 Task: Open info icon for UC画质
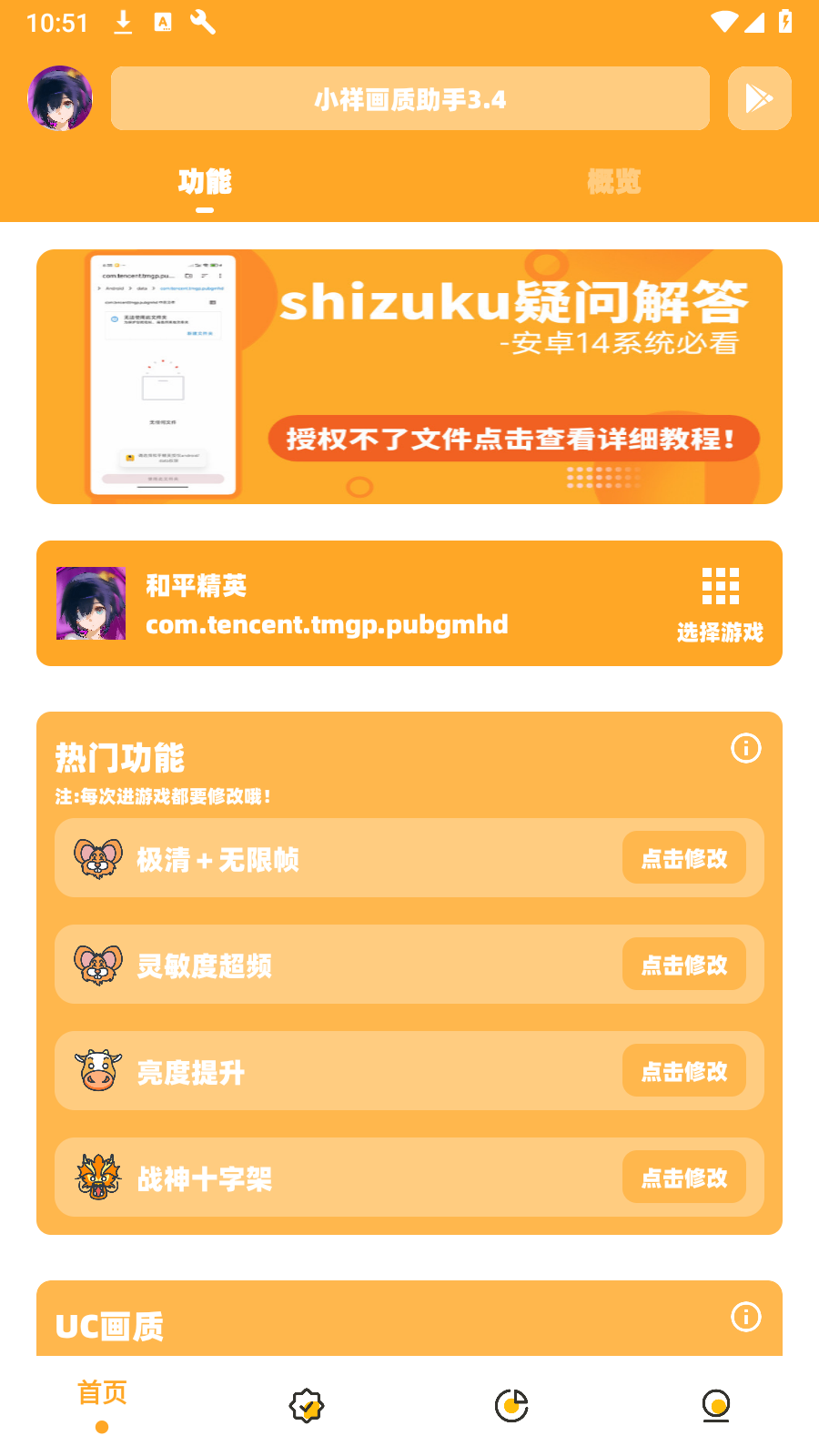746,1317
